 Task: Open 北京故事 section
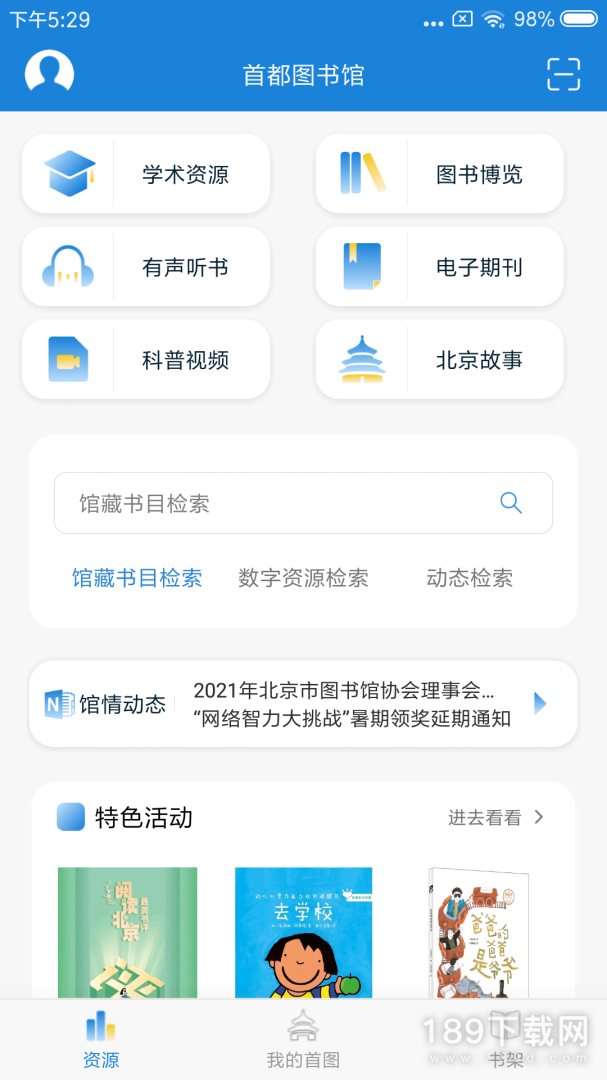coord(440,360)
